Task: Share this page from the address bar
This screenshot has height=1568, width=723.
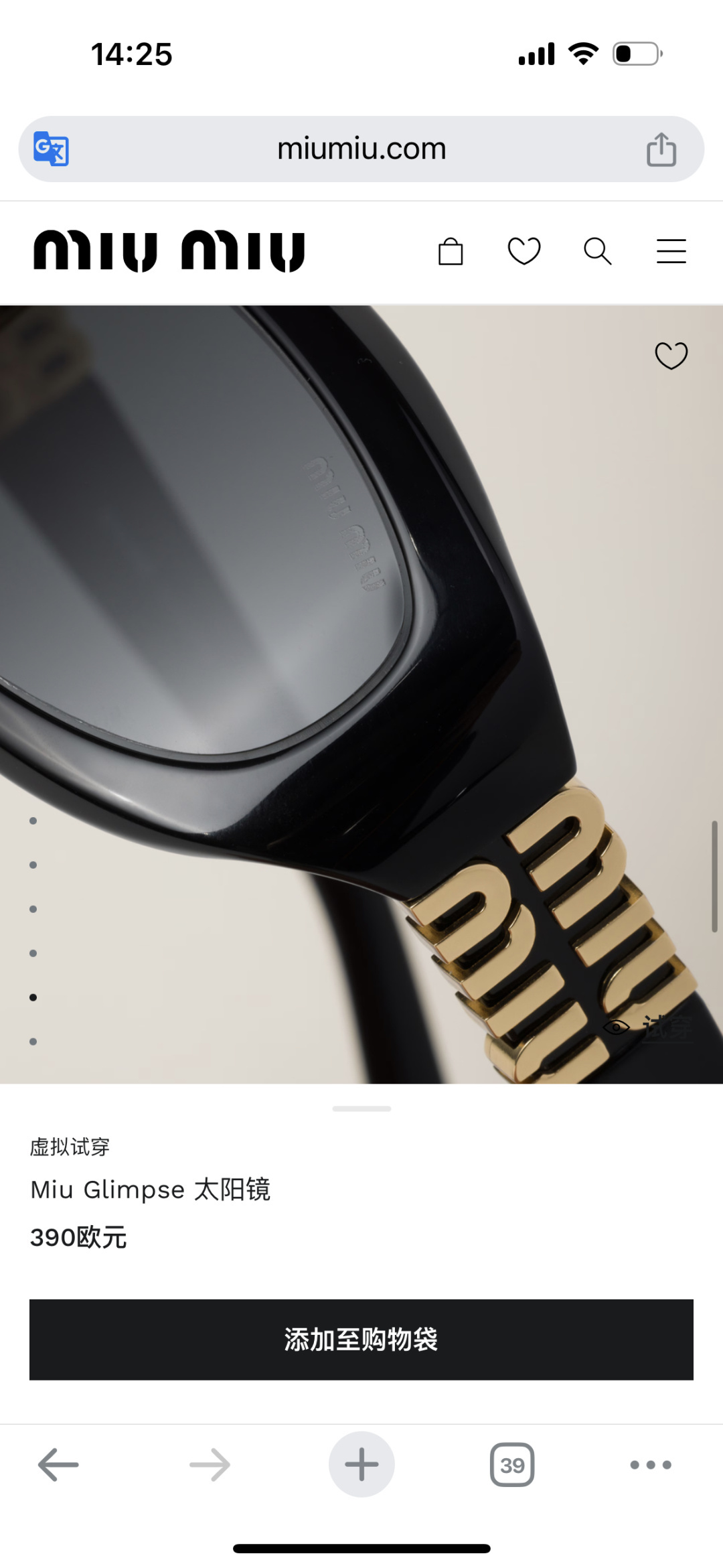Action: [x=661, y=149]
